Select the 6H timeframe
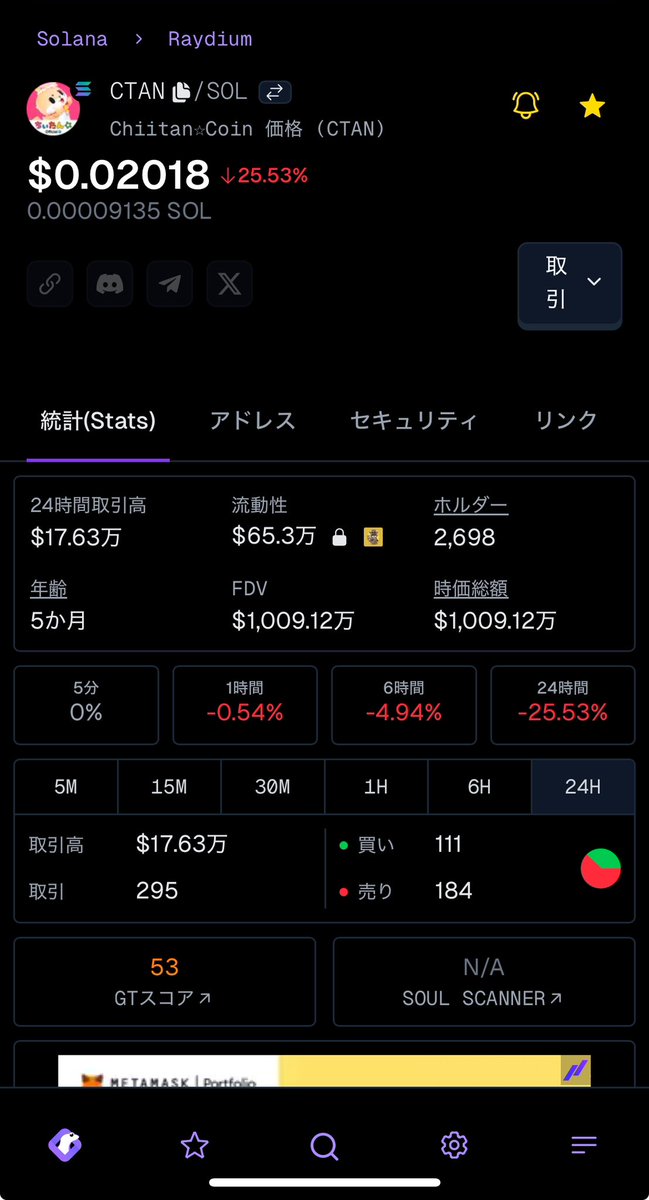Image resolution: width=649 pixels, height=1200 pixels. point(480,787)
